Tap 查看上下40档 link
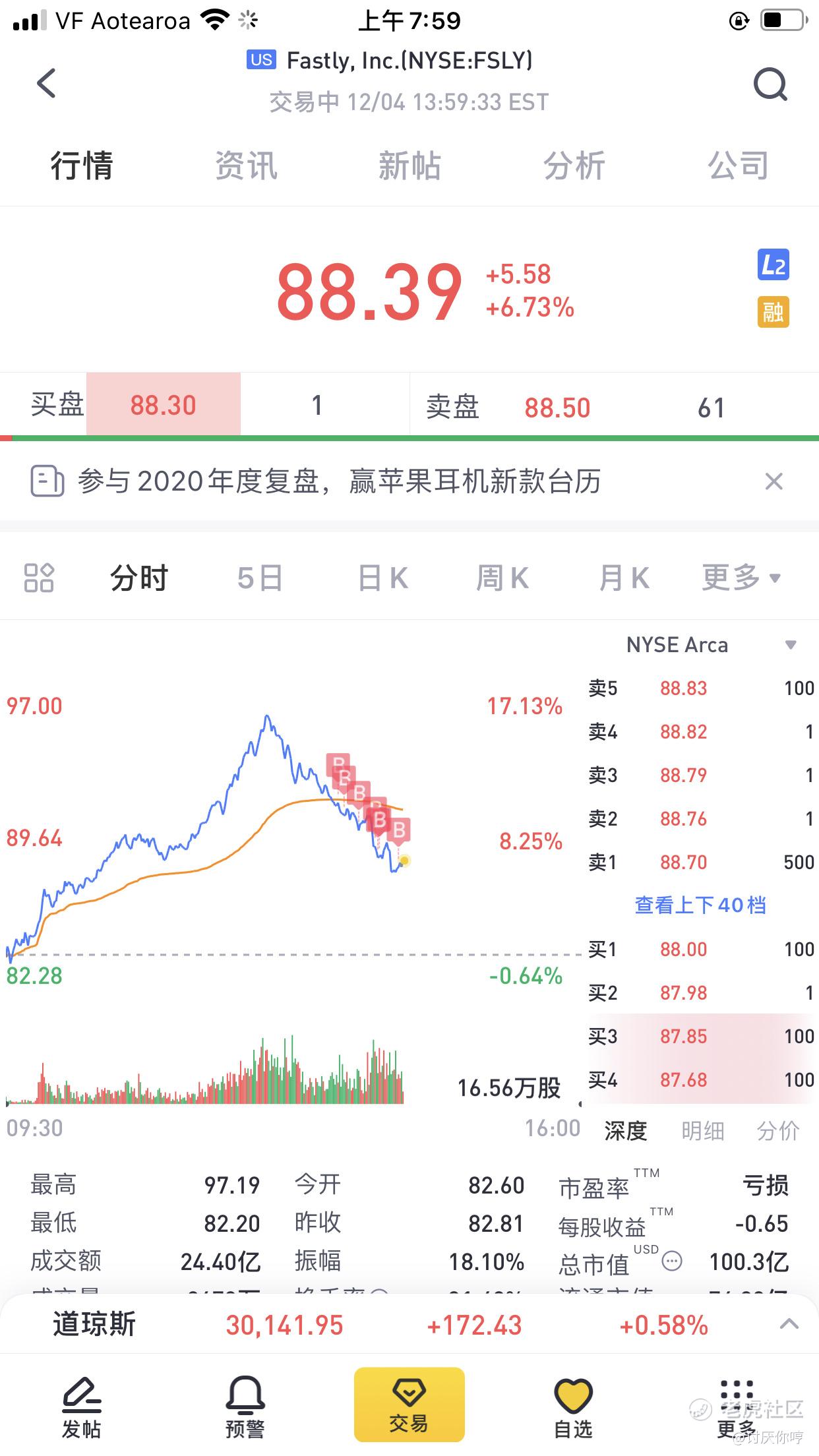The width and height of the screenshot is (819, 1456). pos(700,905)
